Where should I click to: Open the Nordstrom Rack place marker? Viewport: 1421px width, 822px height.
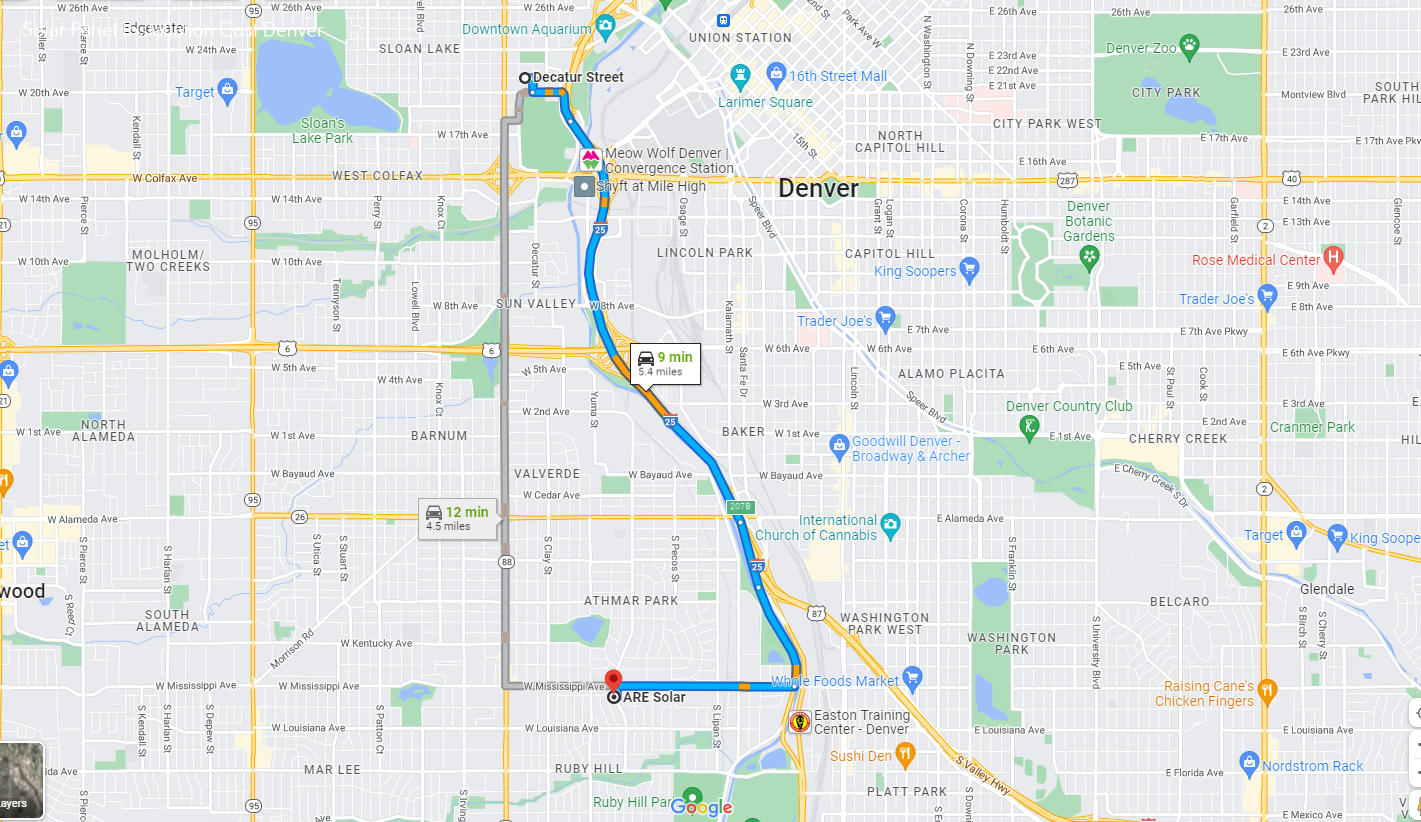(x=1248, y=765)
